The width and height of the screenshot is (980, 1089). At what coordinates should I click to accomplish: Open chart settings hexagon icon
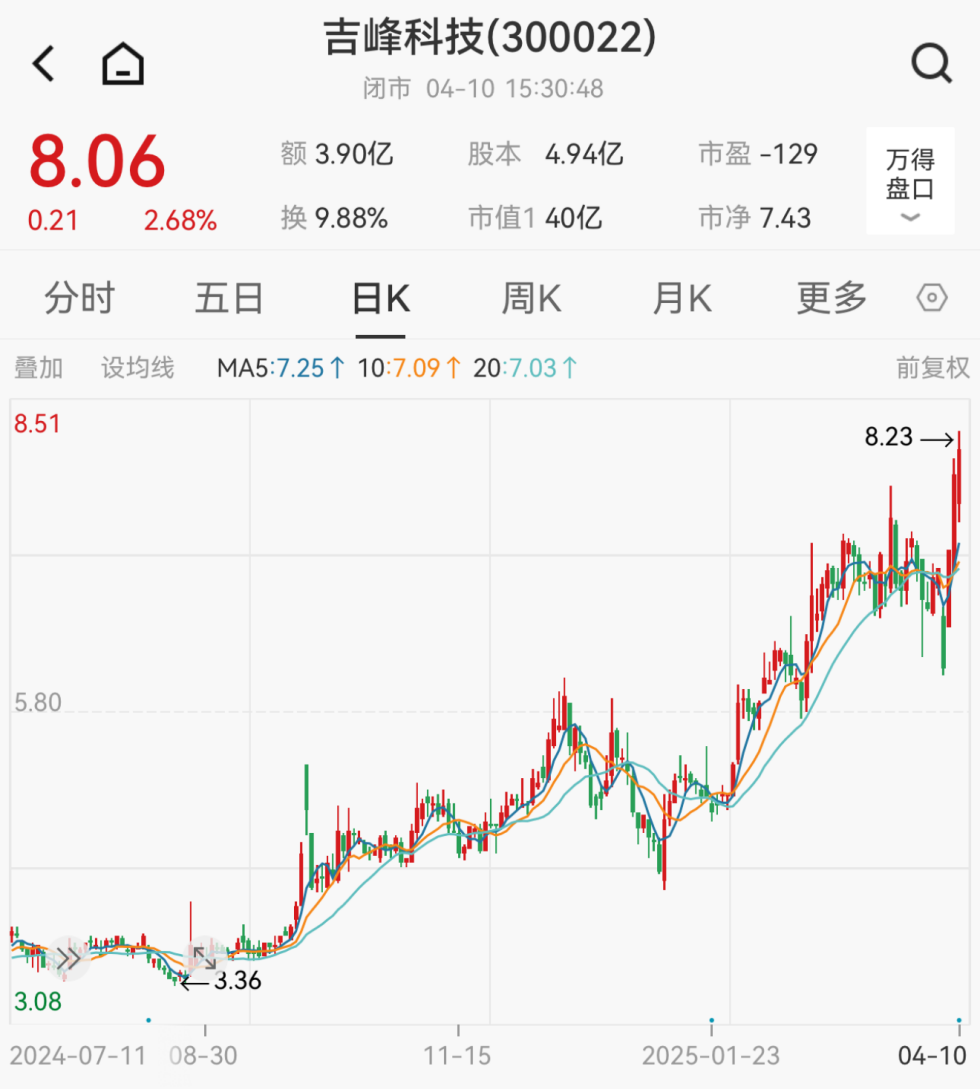pos(931,298)
